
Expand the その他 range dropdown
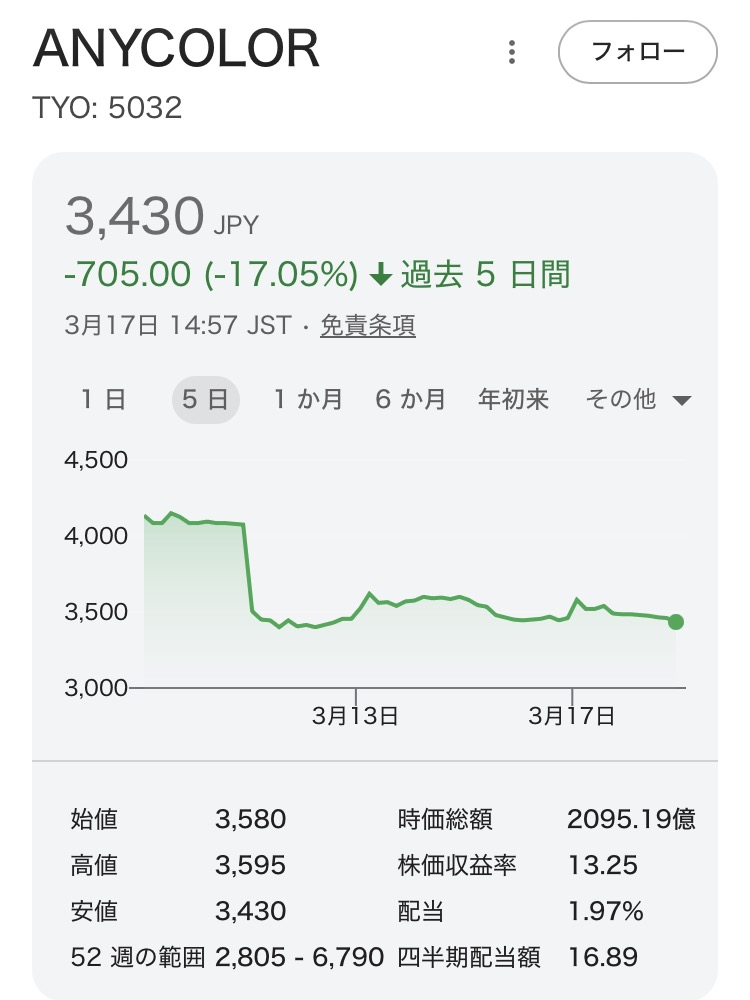click(x=638, y=400)
